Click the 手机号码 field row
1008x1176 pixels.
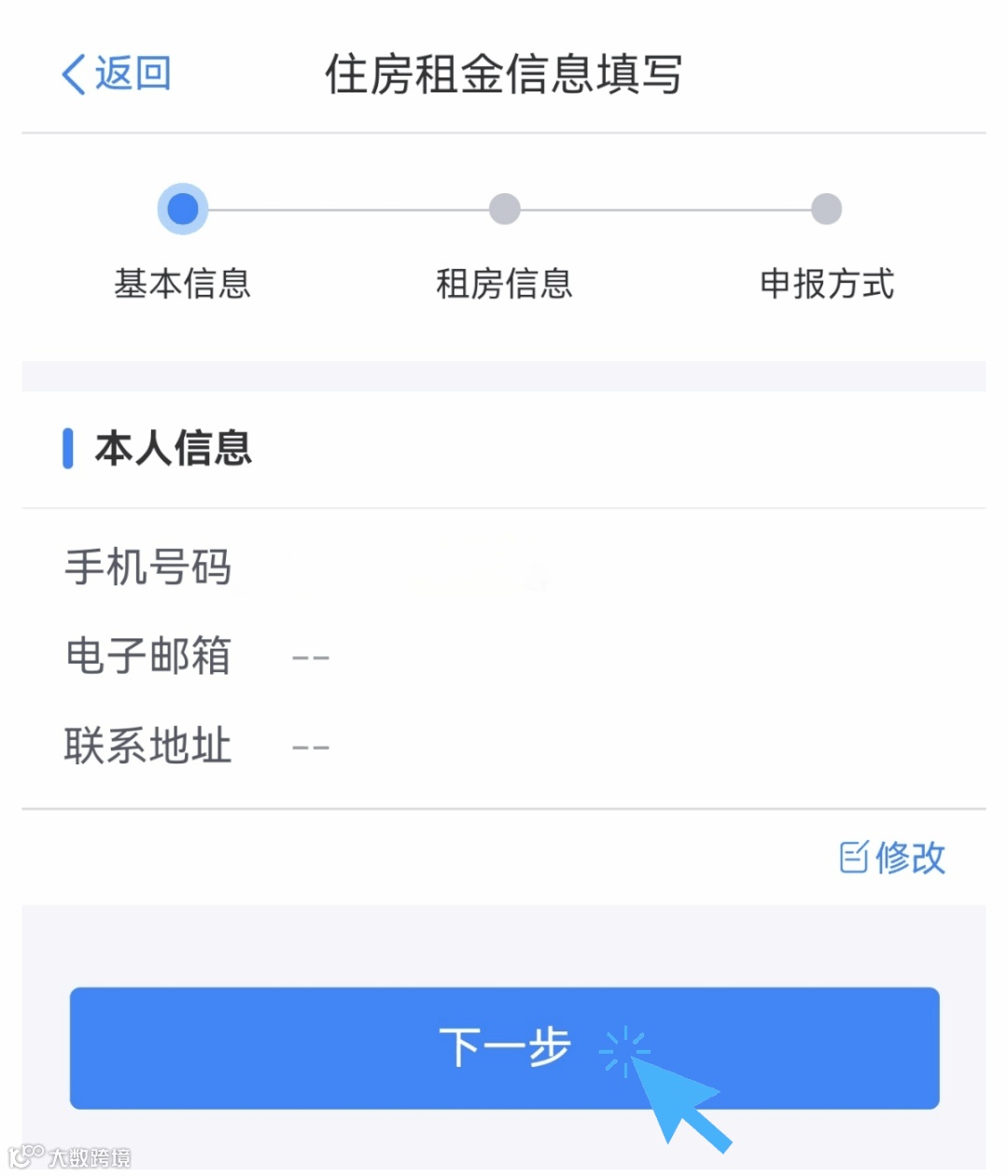[x=149, y=567]
